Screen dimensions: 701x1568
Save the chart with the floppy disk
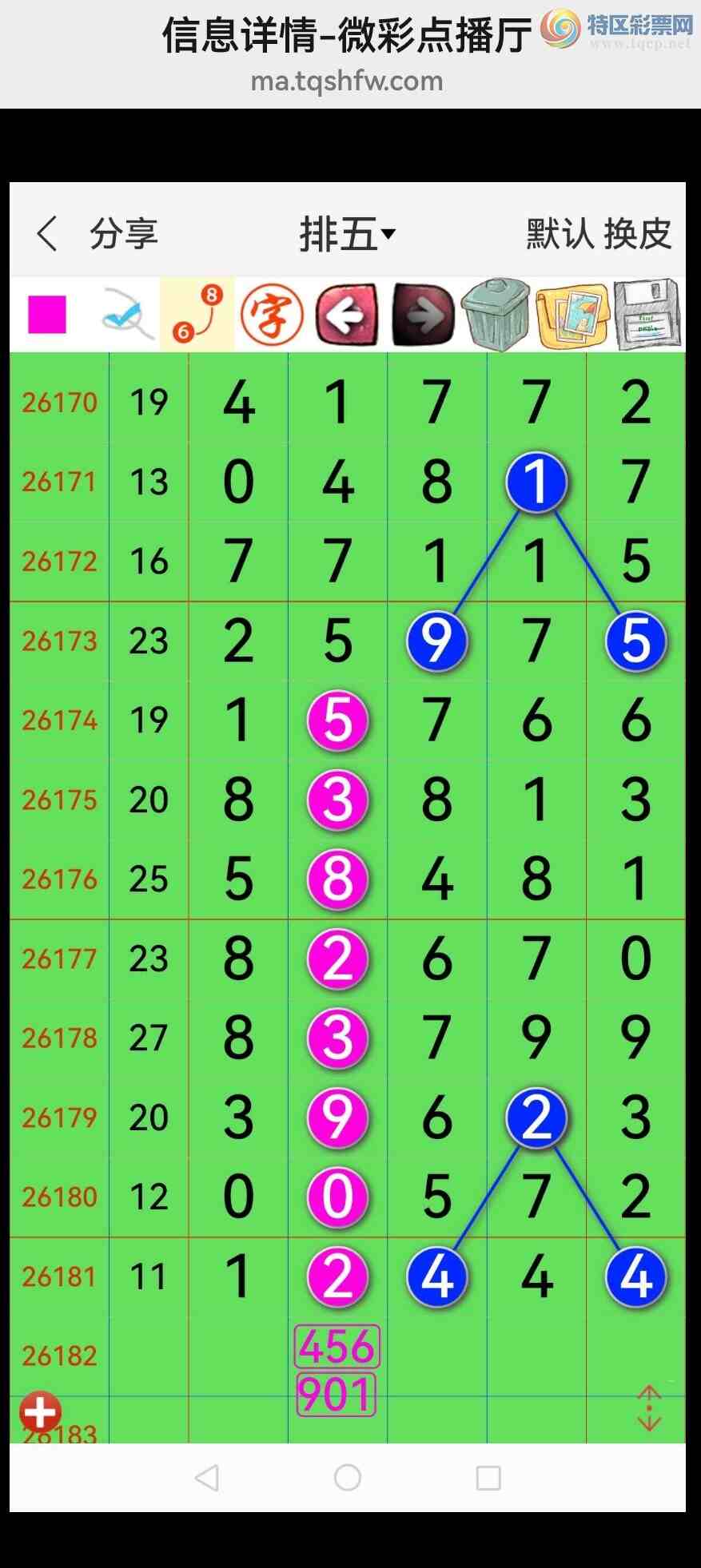(x=647, y=314)
